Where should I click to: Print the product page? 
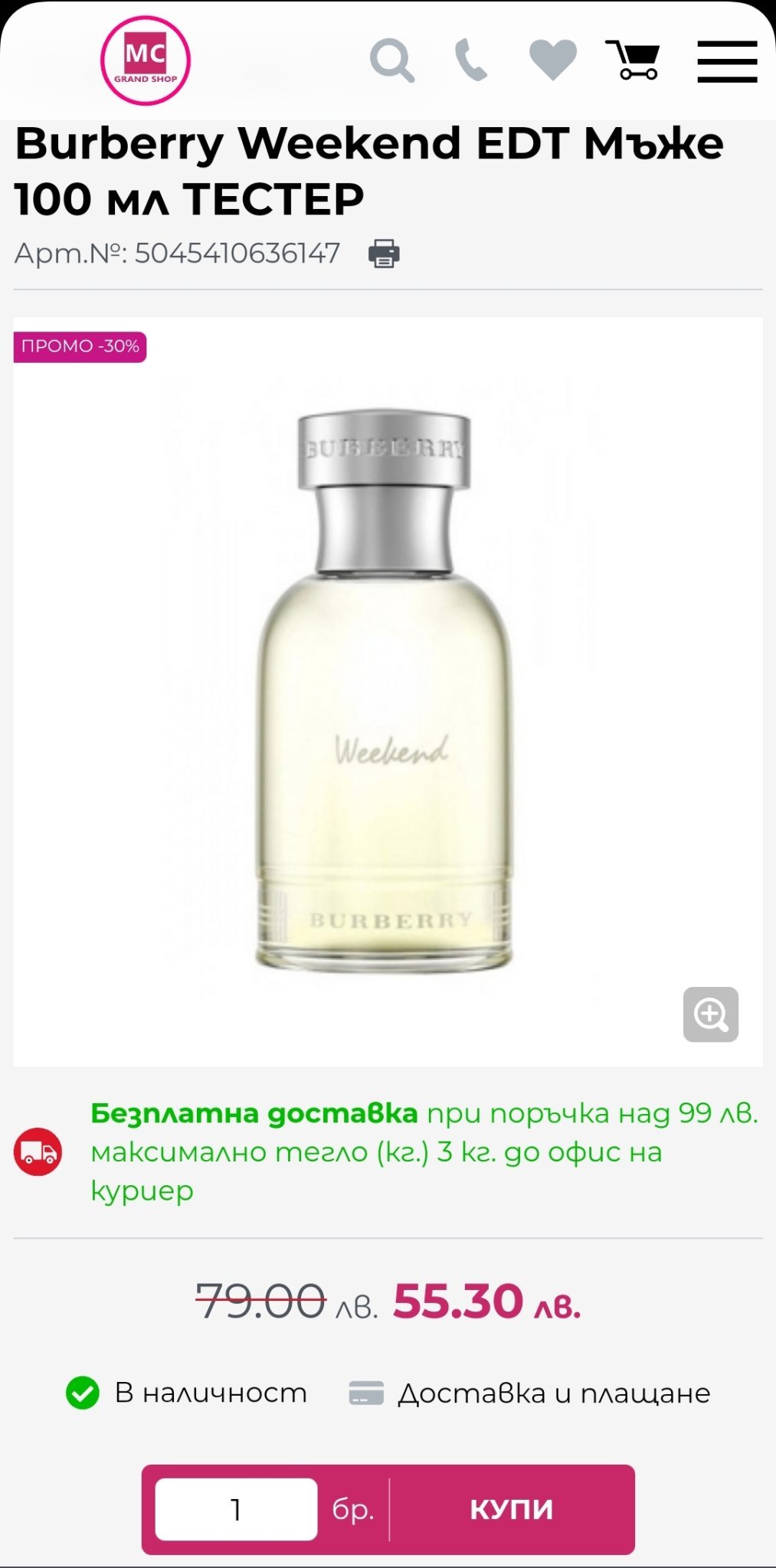(x=384, y=253)
